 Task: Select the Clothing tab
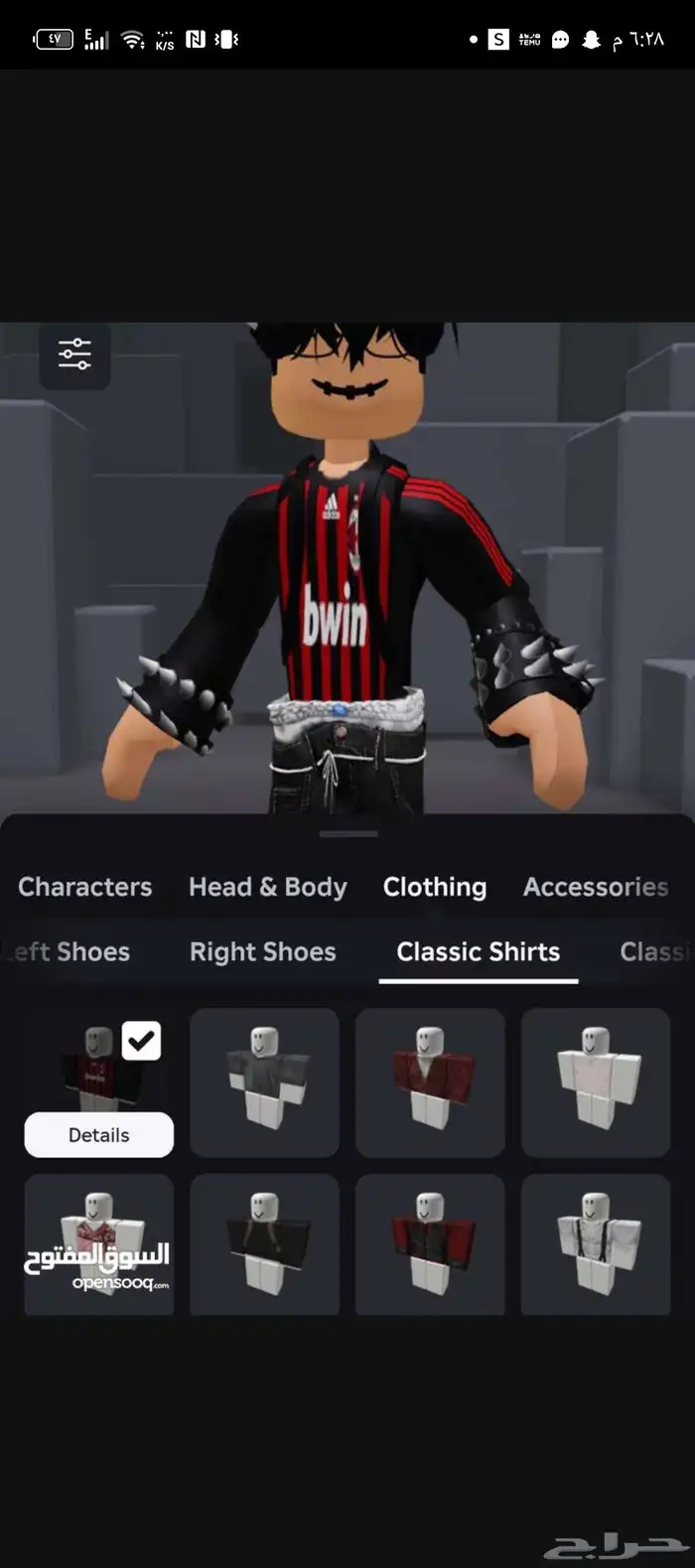(x=435, y=887)
